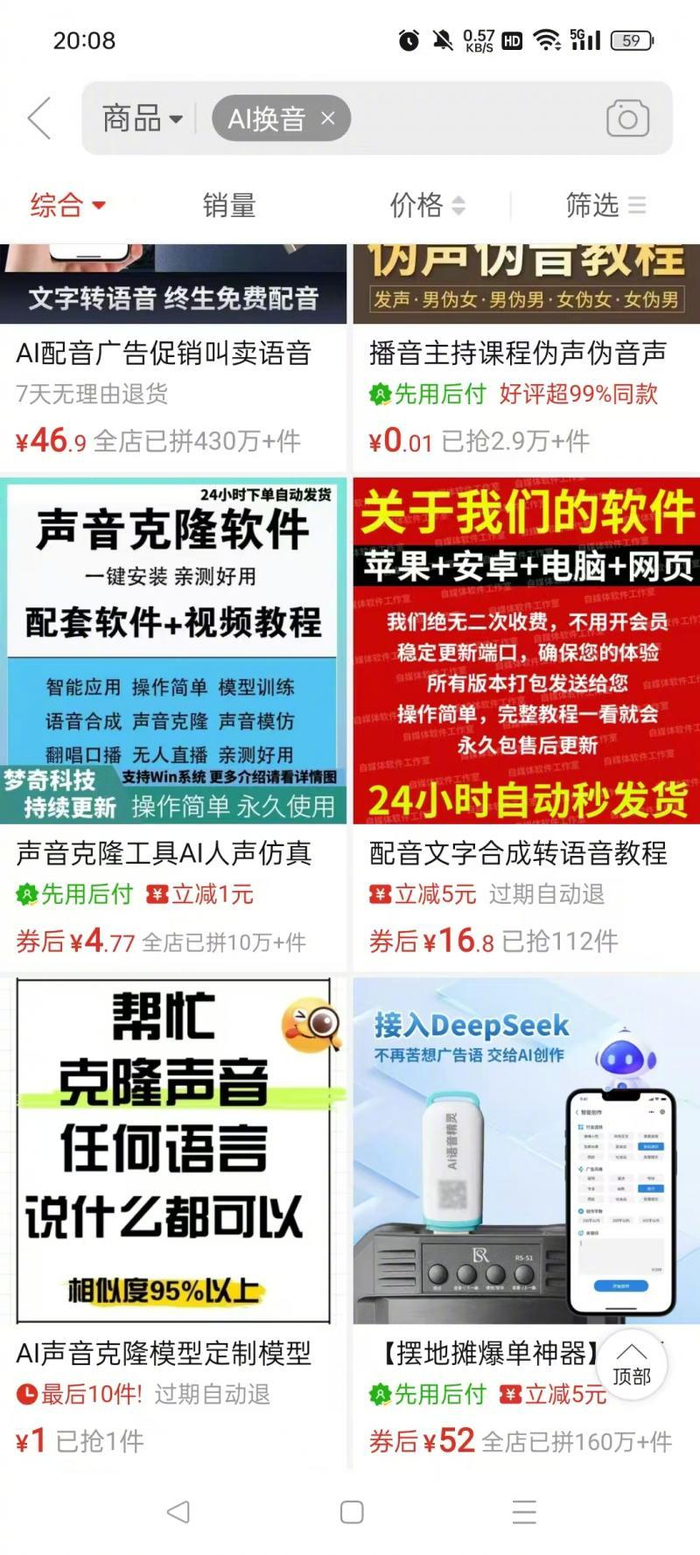Tap the system home button

351,1511
